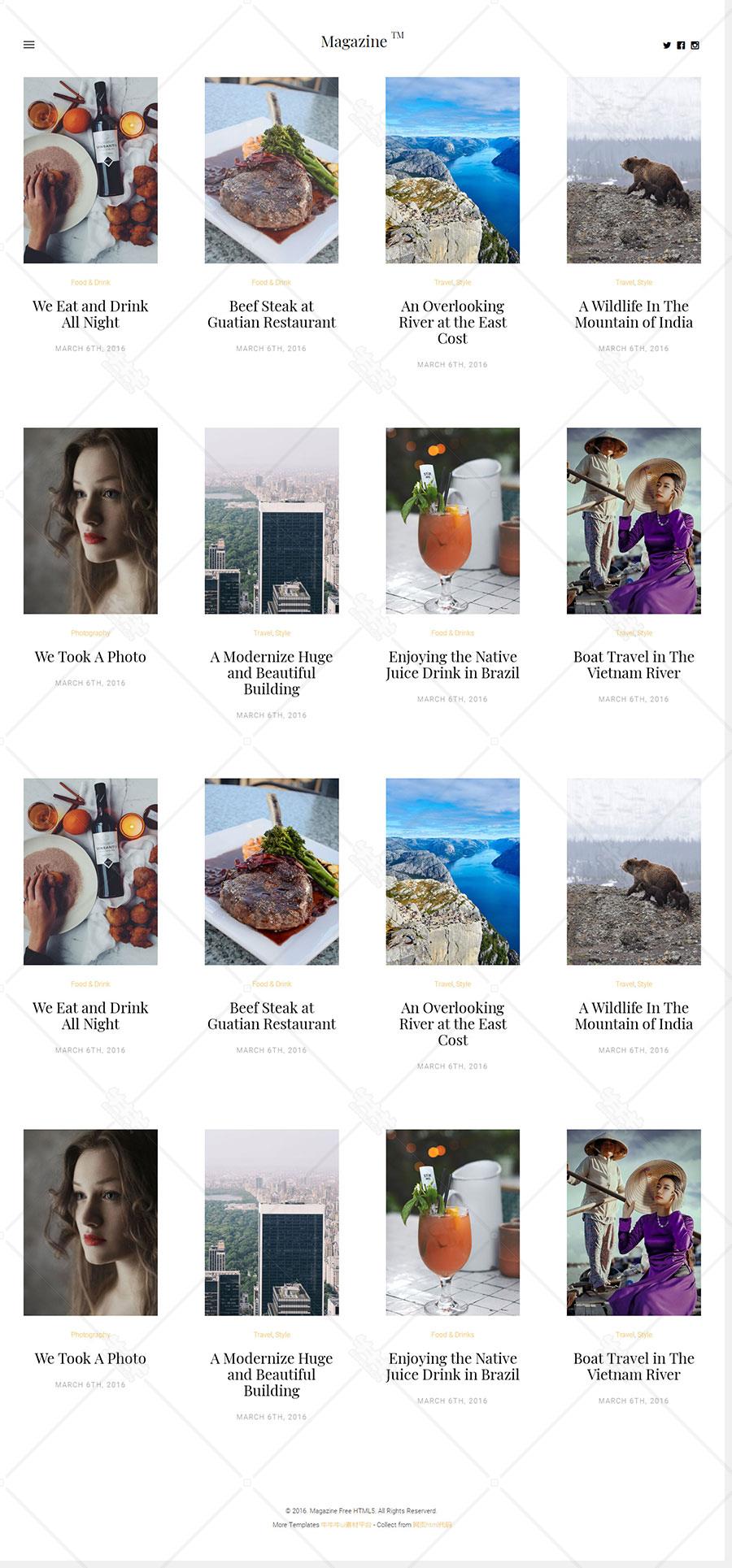This screenshot has width=732, height=1568.
Task: Visit the Twitter page
Action: 667,46
